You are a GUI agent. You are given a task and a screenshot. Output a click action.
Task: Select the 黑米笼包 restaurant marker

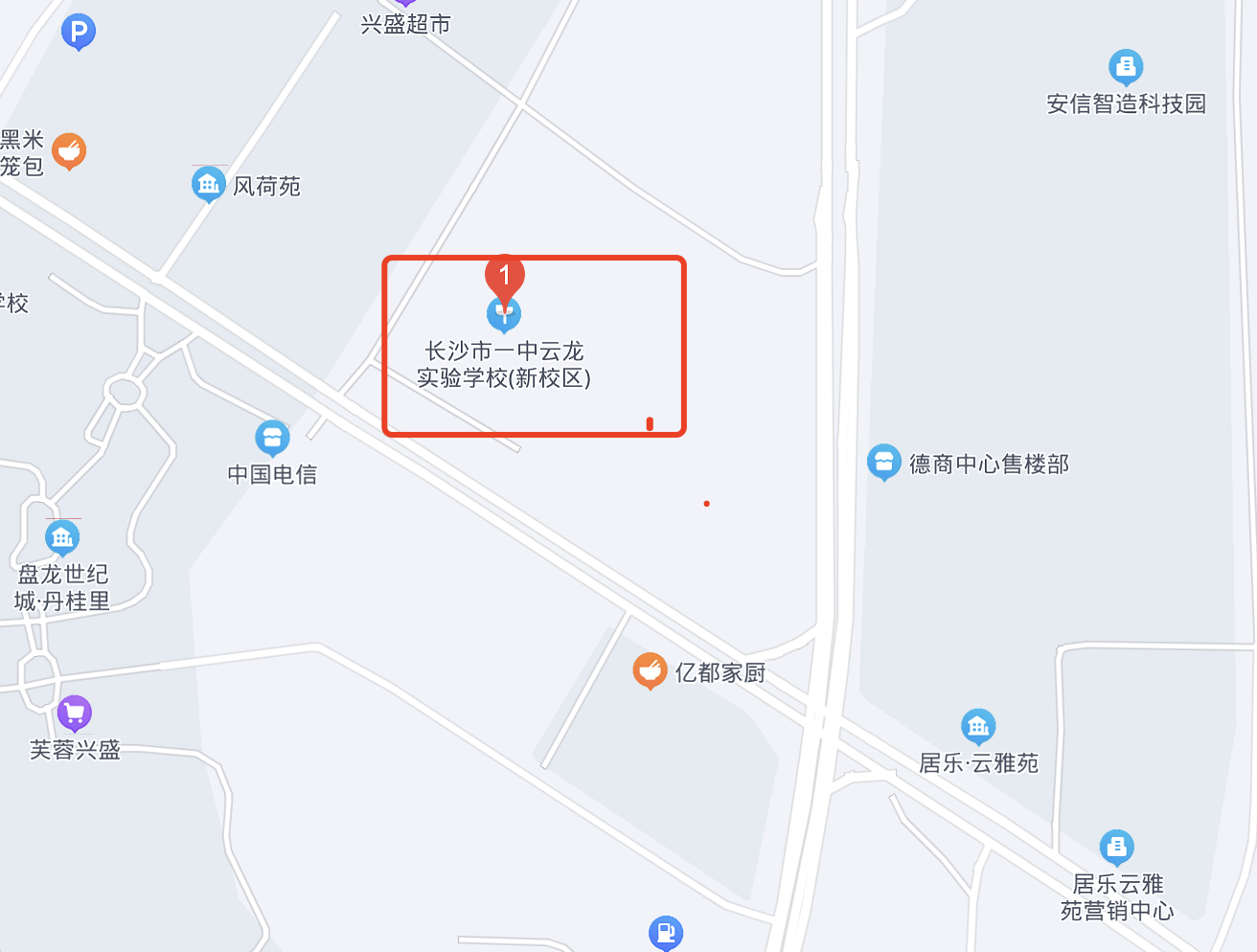click(69, 150)
